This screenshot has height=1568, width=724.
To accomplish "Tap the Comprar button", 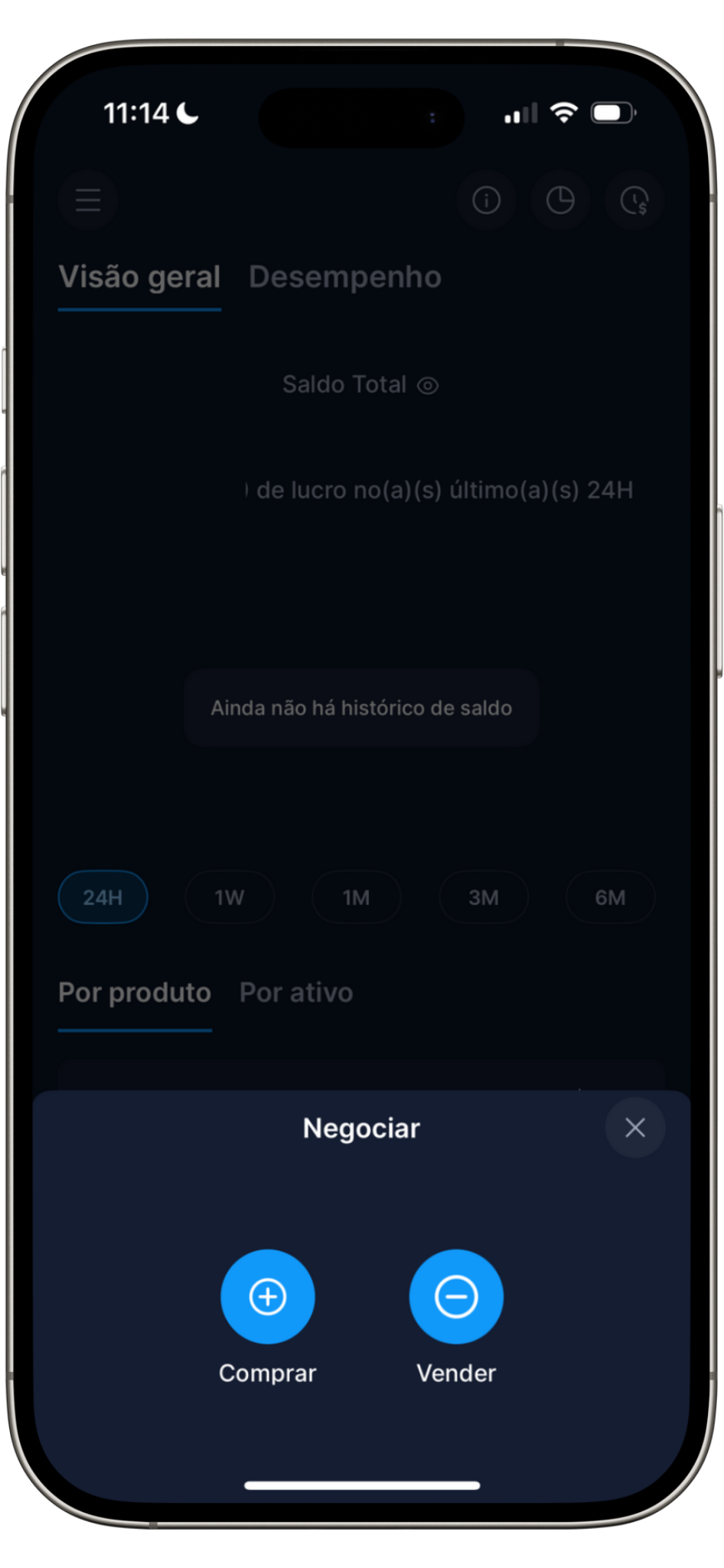I will click(x=268, y=1297).
